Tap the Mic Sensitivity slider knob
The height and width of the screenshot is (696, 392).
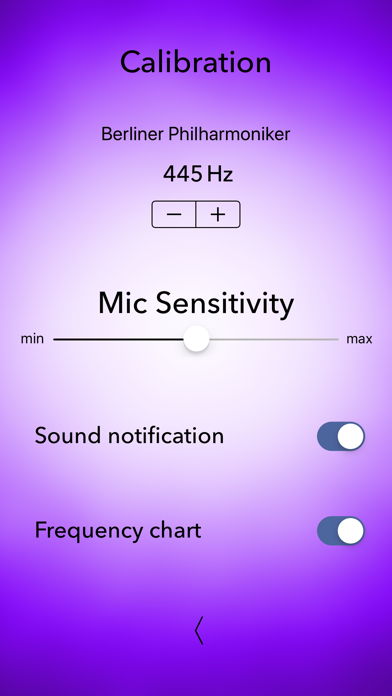pos(197,339)
